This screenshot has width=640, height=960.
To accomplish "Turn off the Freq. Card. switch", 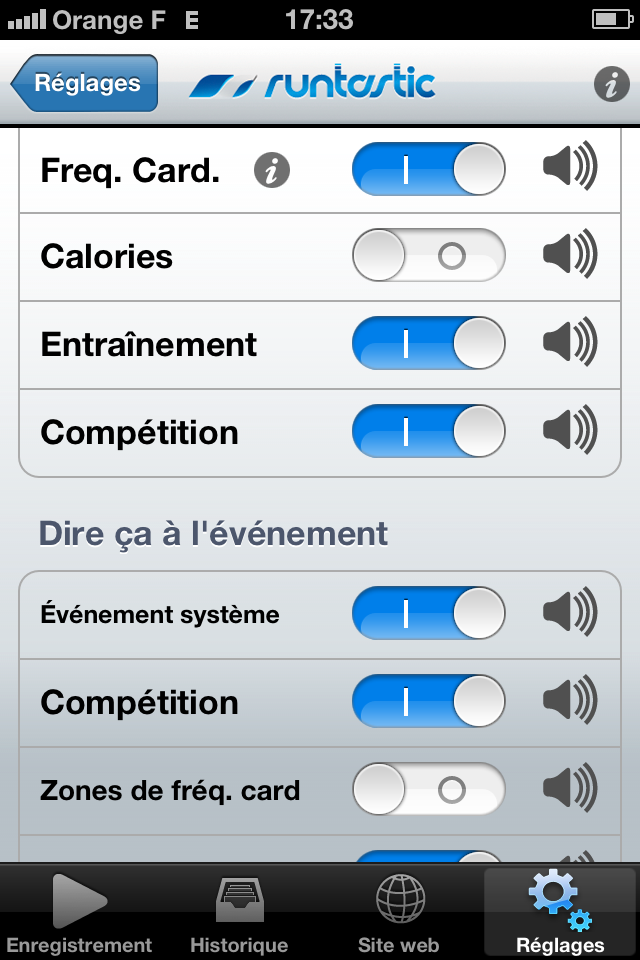I will [x=428, y=169].
